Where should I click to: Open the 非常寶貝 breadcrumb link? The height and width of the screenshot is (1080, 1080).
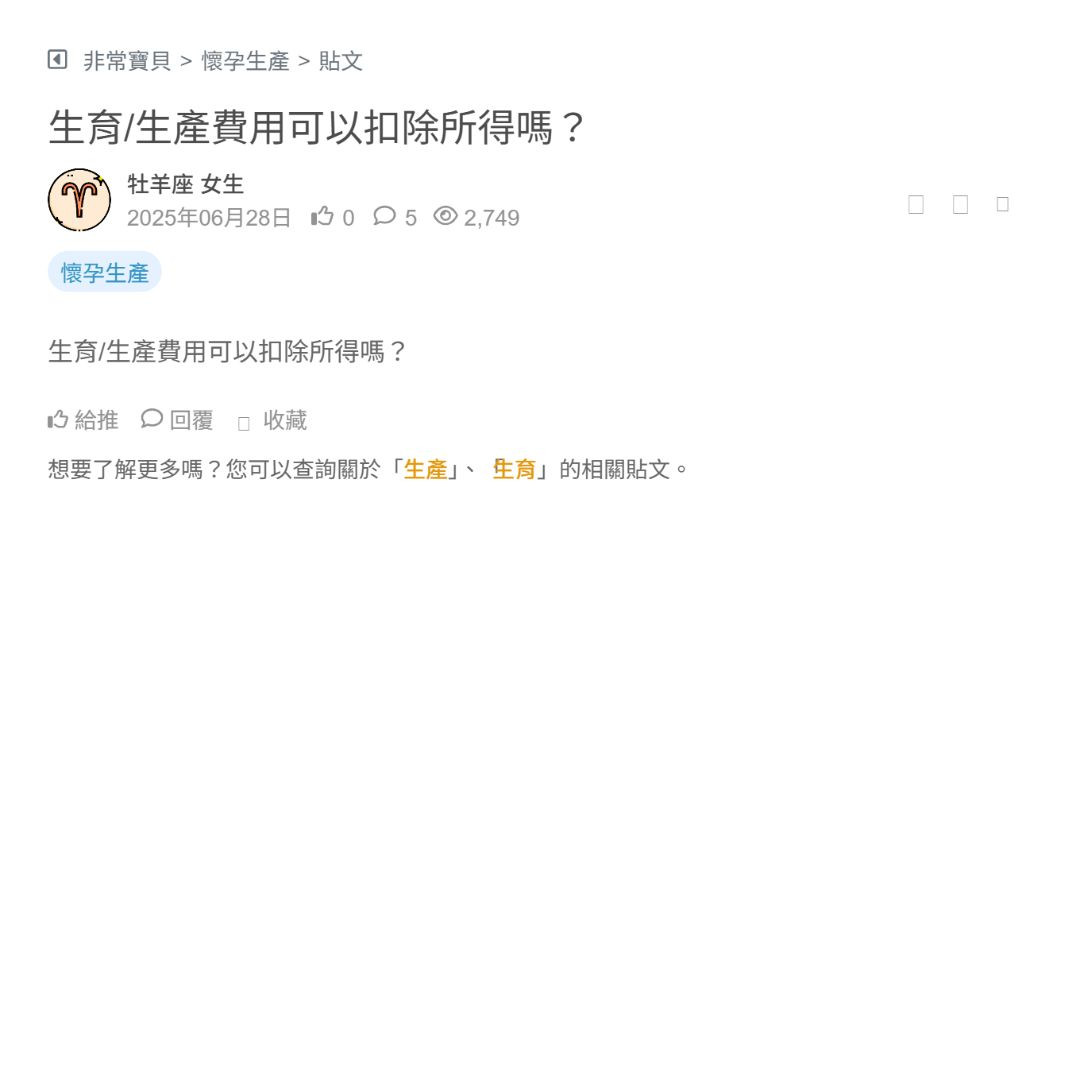point(127,61)
